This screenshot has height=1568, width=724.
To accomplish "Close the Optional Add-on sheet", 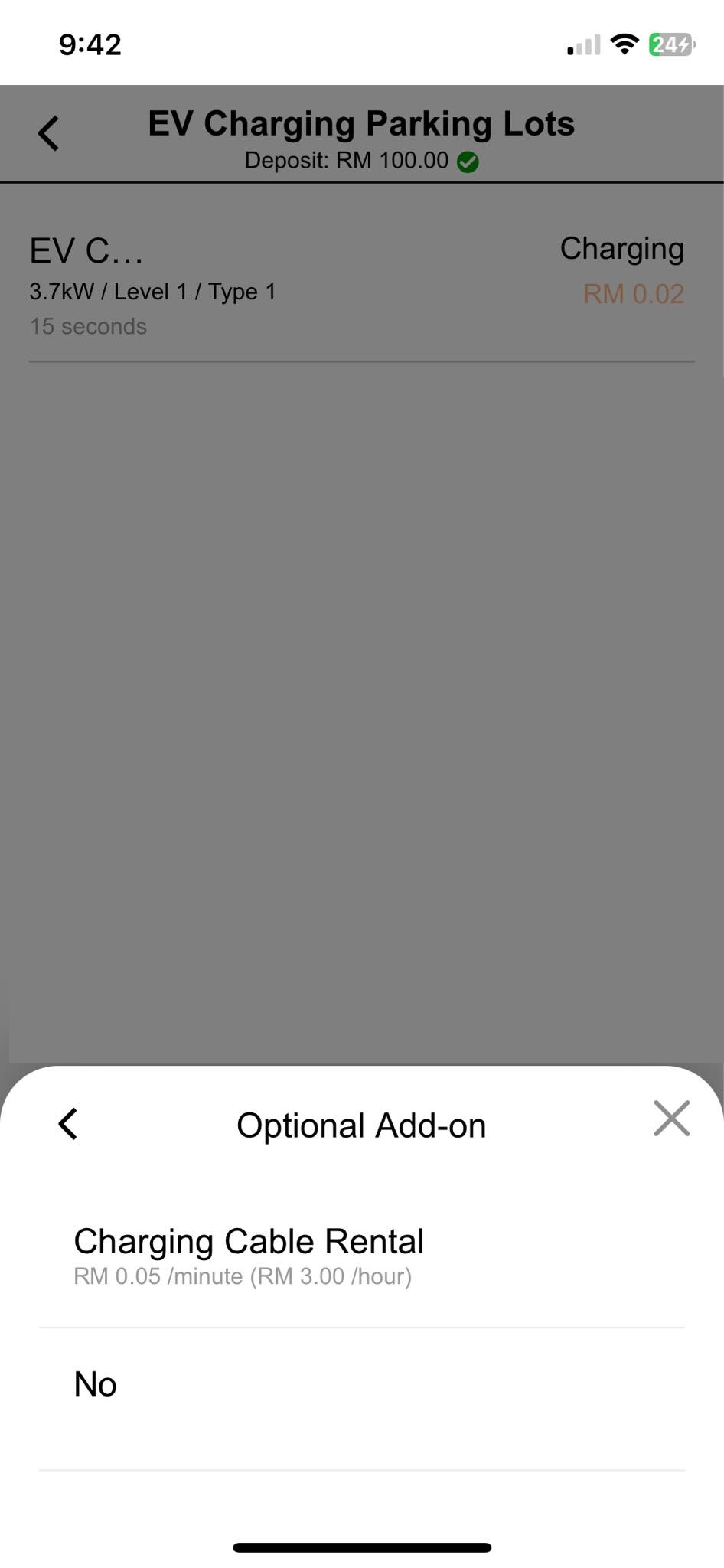I will pyautogui.click(x=671, y=1119).
